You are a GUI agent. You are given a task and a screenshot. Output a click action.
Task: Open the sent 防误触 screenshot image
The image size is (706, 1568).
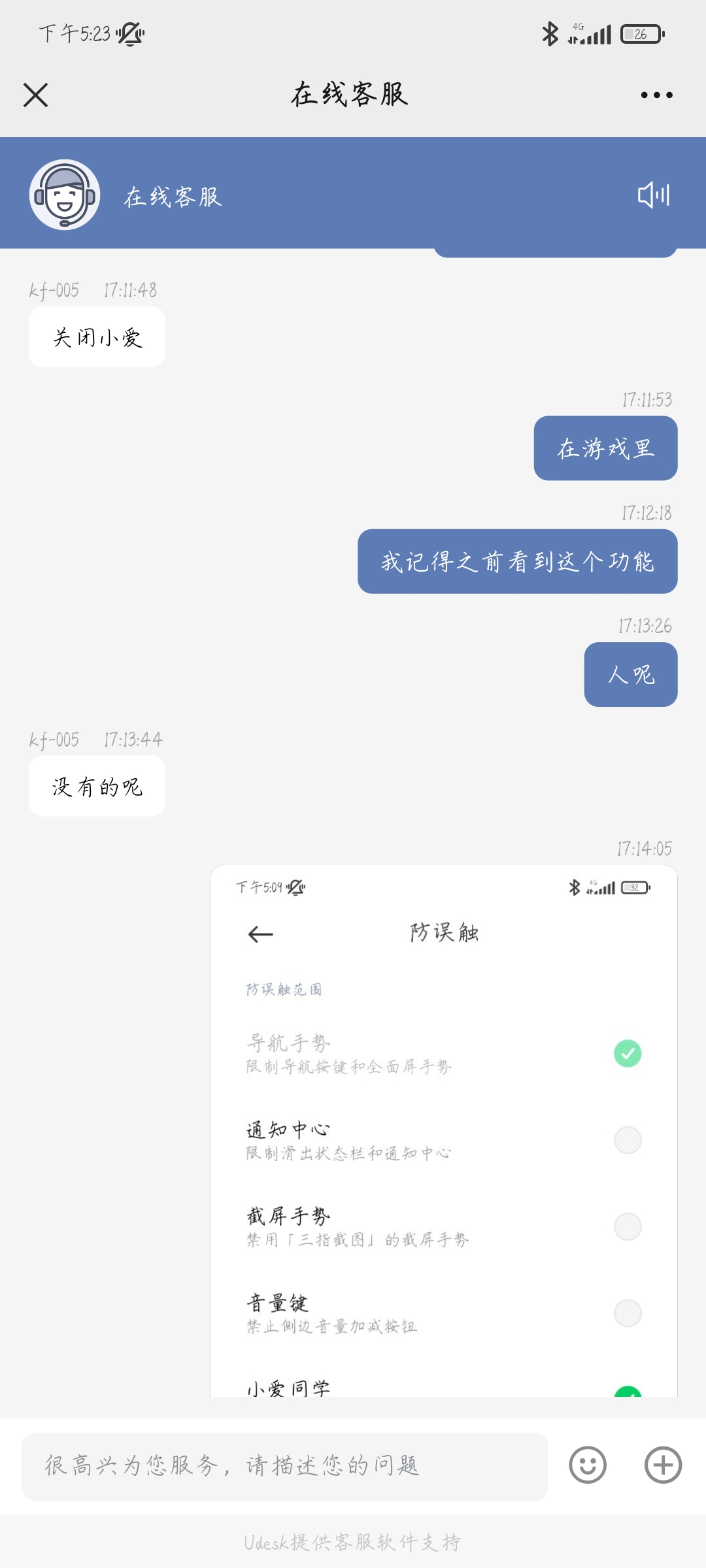point(443,1130)
